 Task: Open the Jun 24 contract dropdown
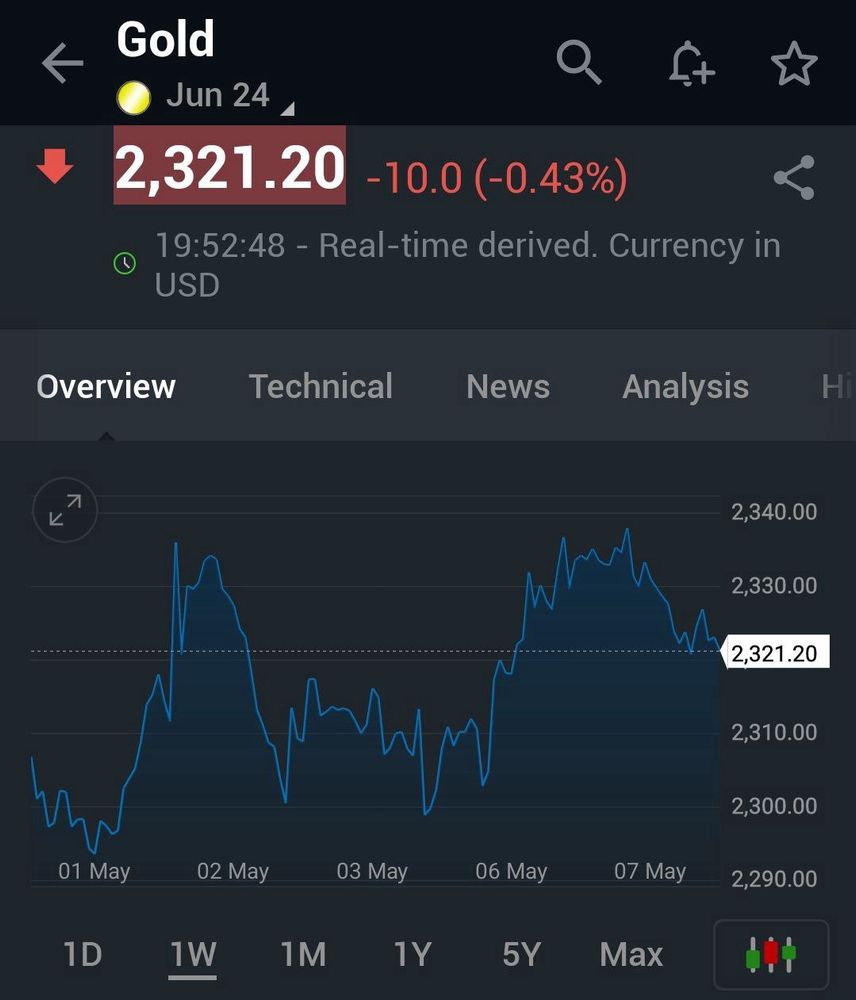(x=220, y=97)
